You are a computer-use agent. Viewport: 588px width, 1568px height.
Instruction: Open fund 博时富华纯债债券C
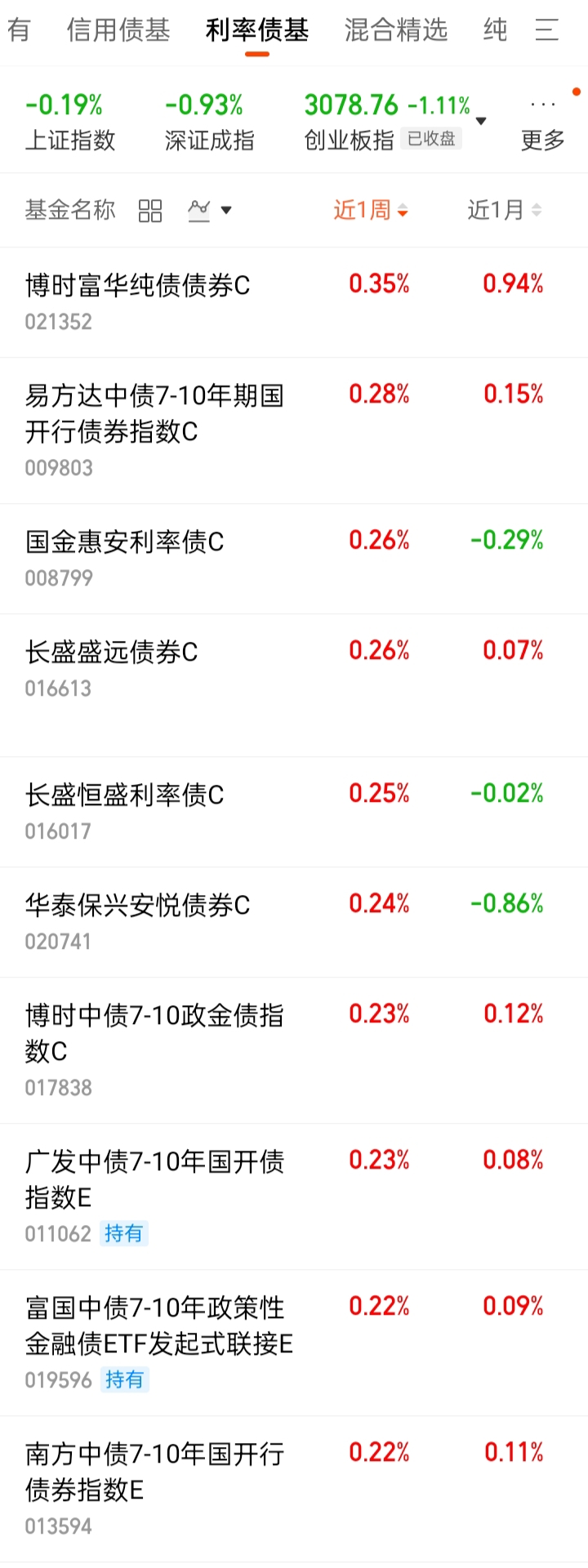coord(138,286)
